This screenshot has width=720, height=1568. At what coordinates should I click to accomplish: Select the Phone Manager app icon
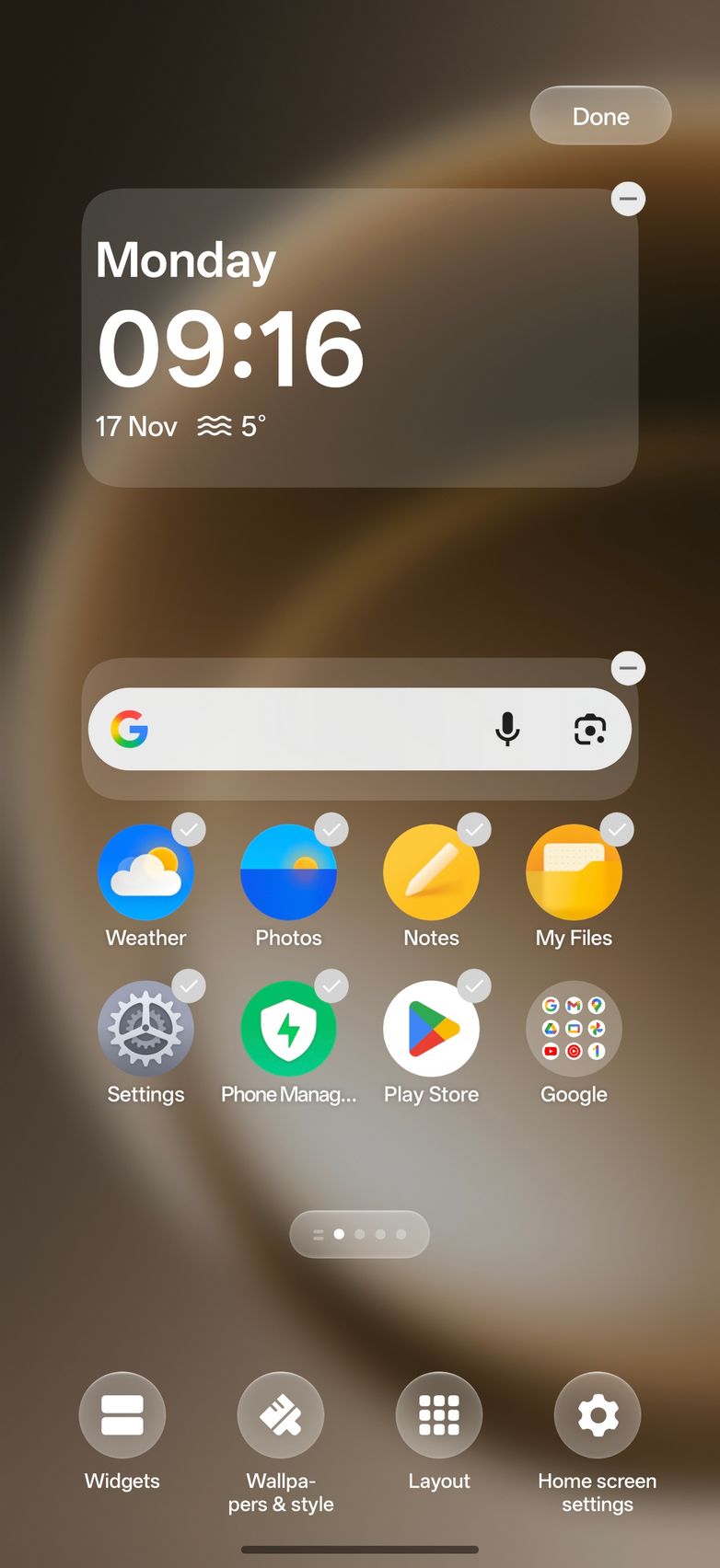pos(288,1029)
